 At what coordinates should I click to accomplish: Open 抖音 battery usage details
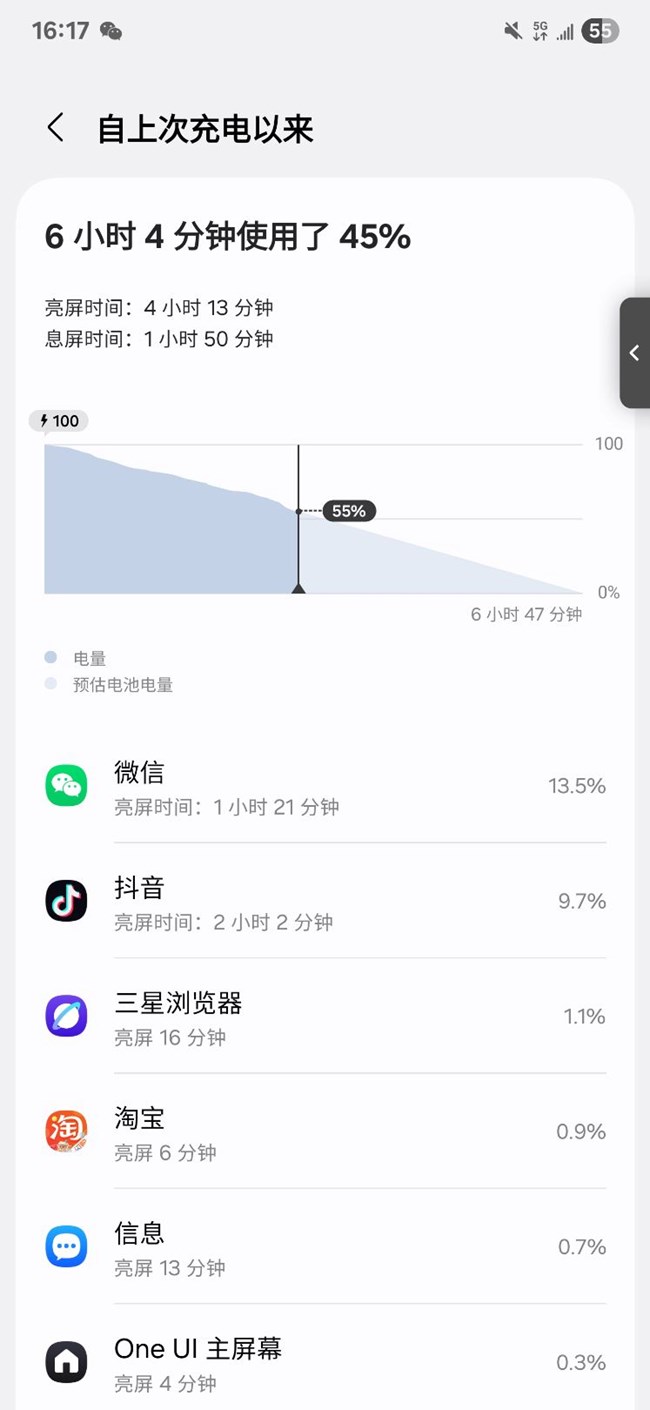(x=325, y=901)
